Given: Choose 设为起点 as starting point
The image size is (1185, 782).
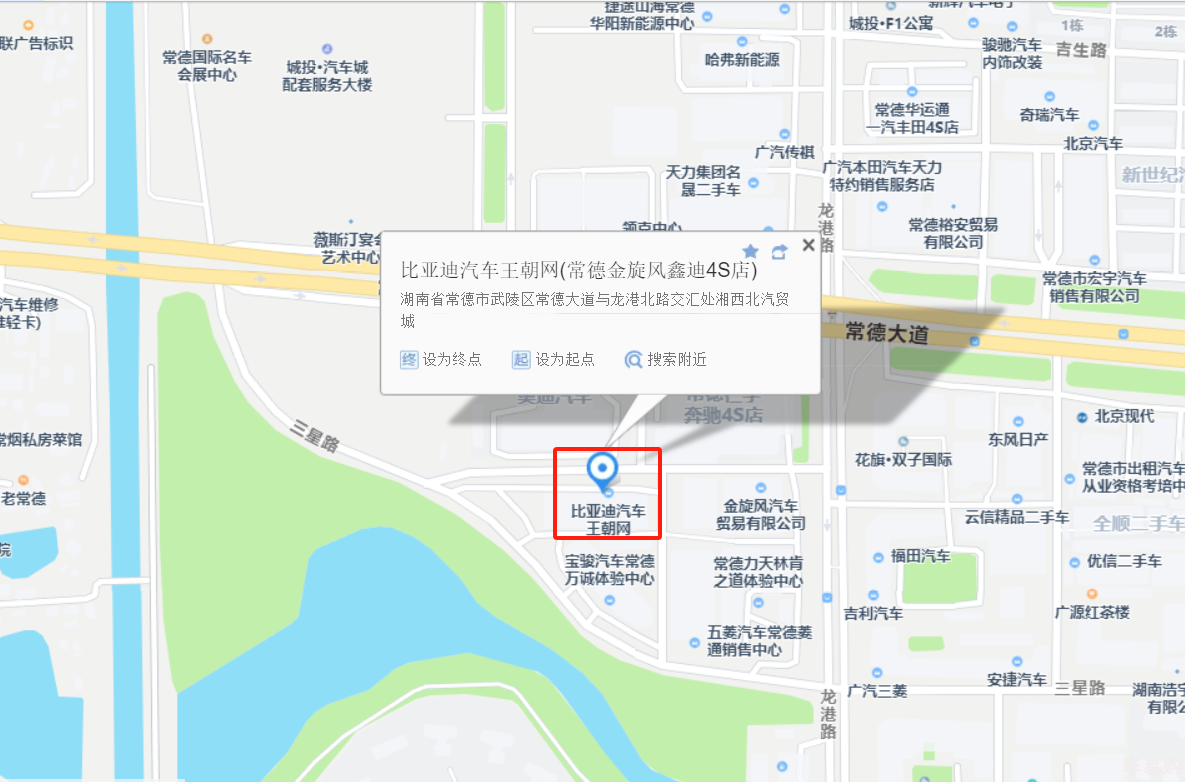Looking at the screenshot, I should click(553, 359).
